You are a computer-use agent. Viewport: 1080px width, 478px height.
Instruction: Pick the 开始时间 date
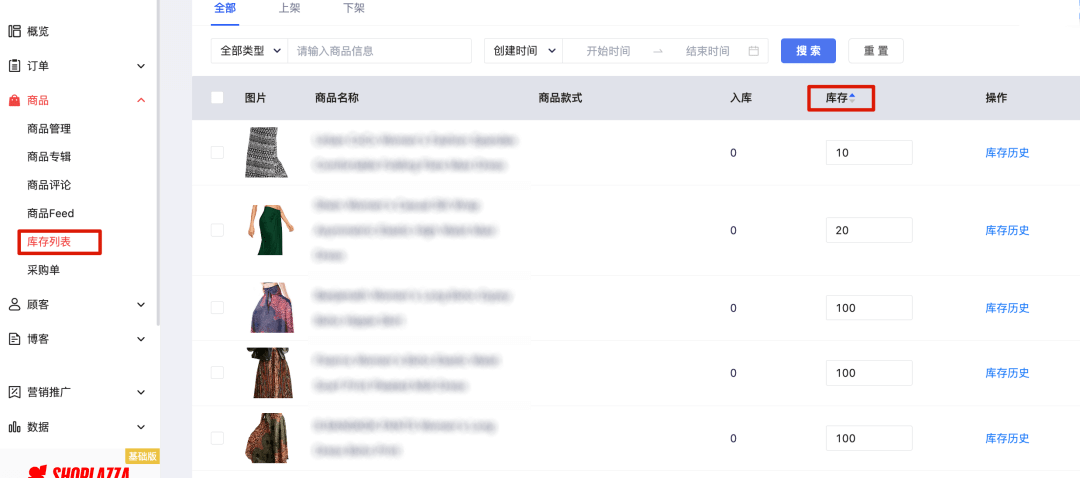tap(608, 51)
